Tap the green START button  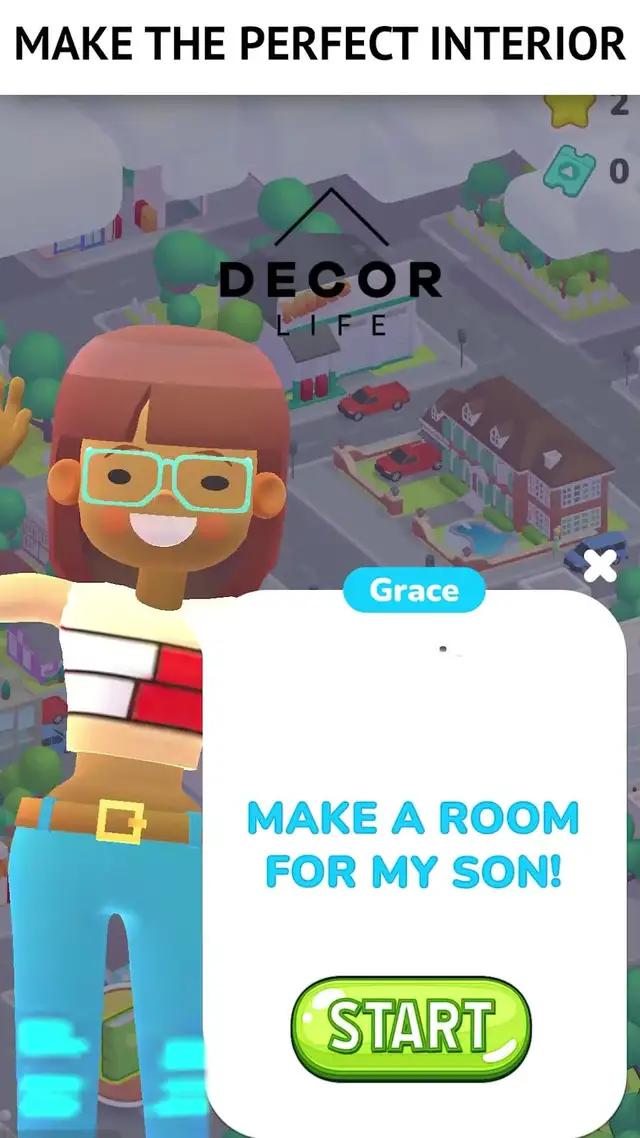point(411,1028)
